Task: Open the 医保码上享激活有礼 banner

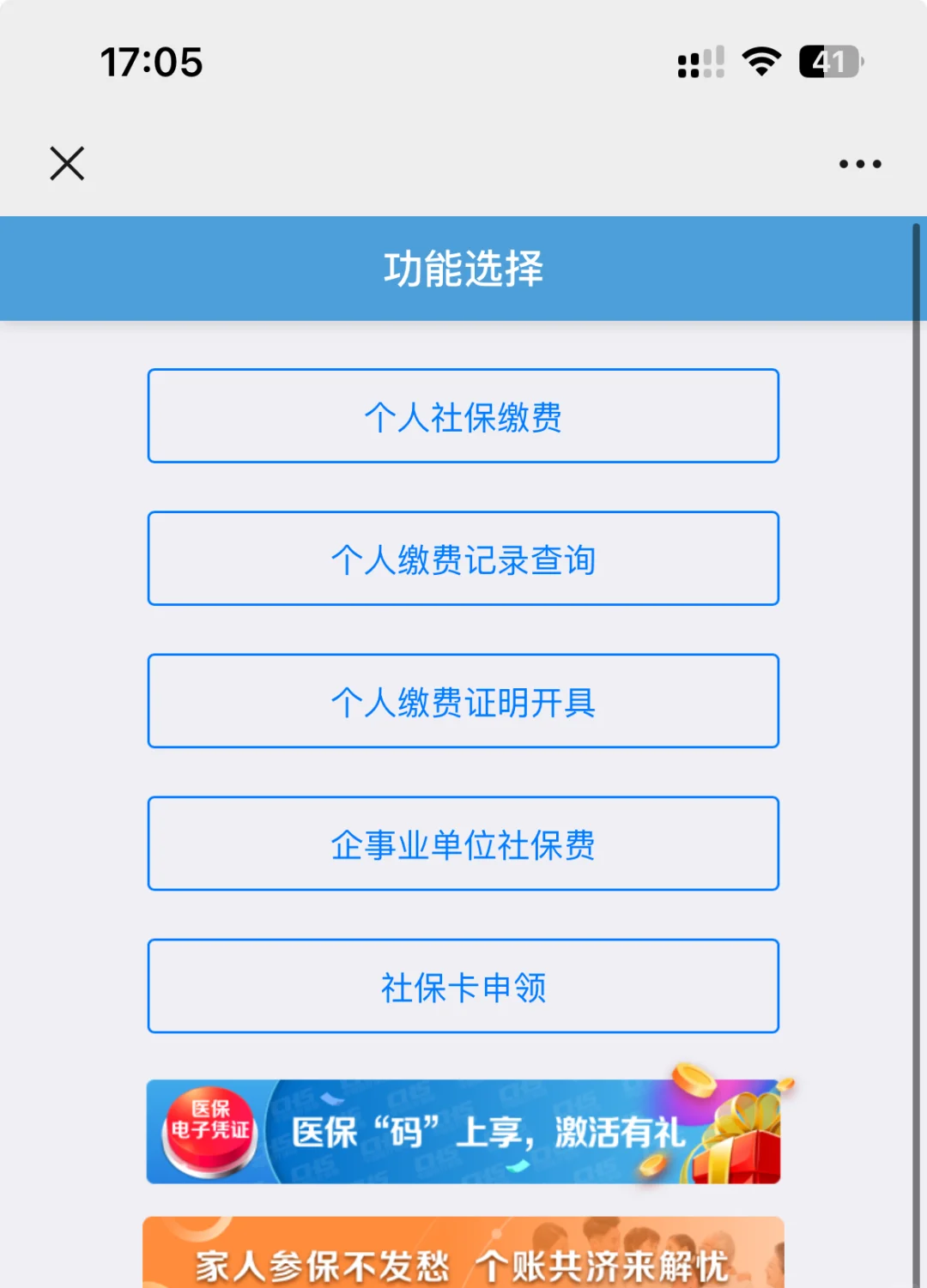Action: tap(463, 1133)
